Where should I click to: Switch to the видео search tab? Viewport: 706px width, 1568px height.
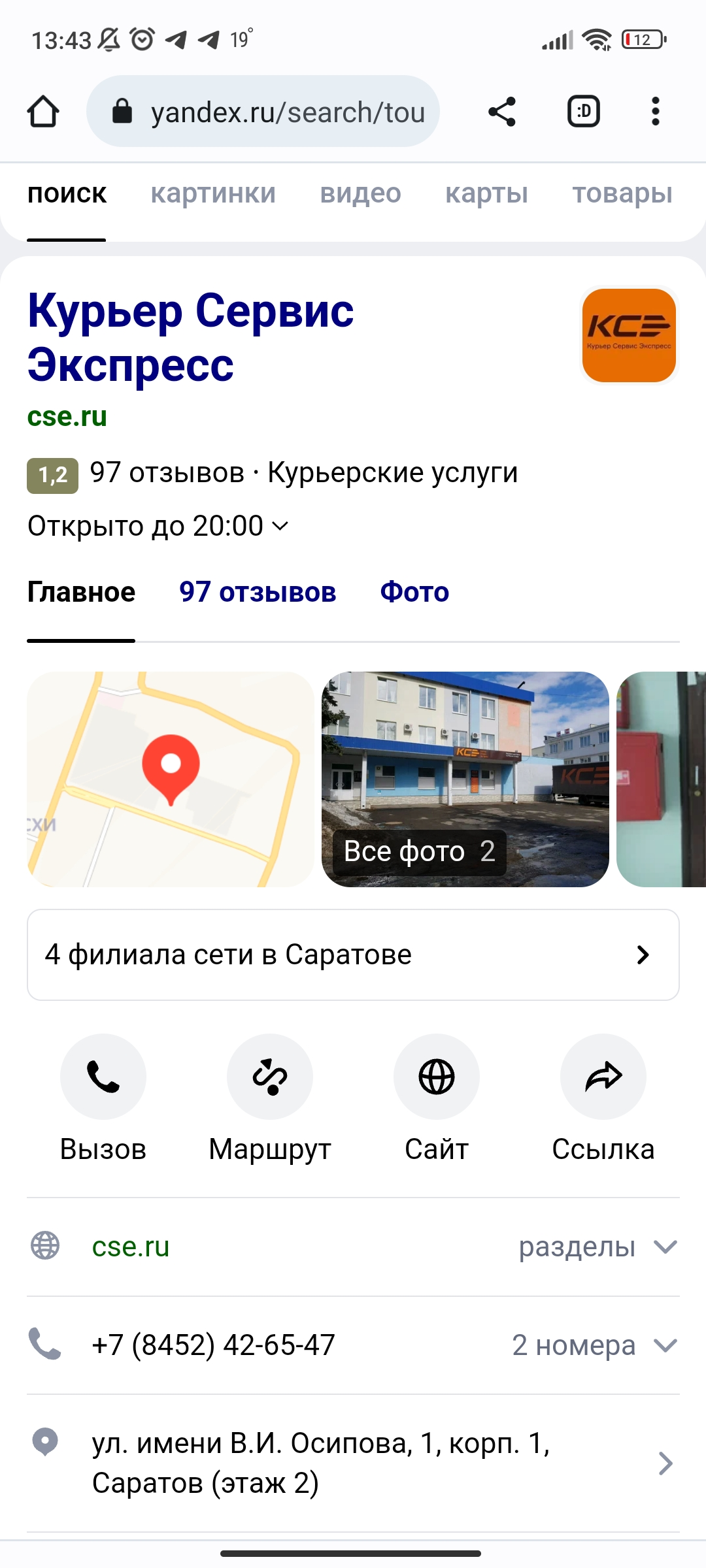[x=360, y=193]
